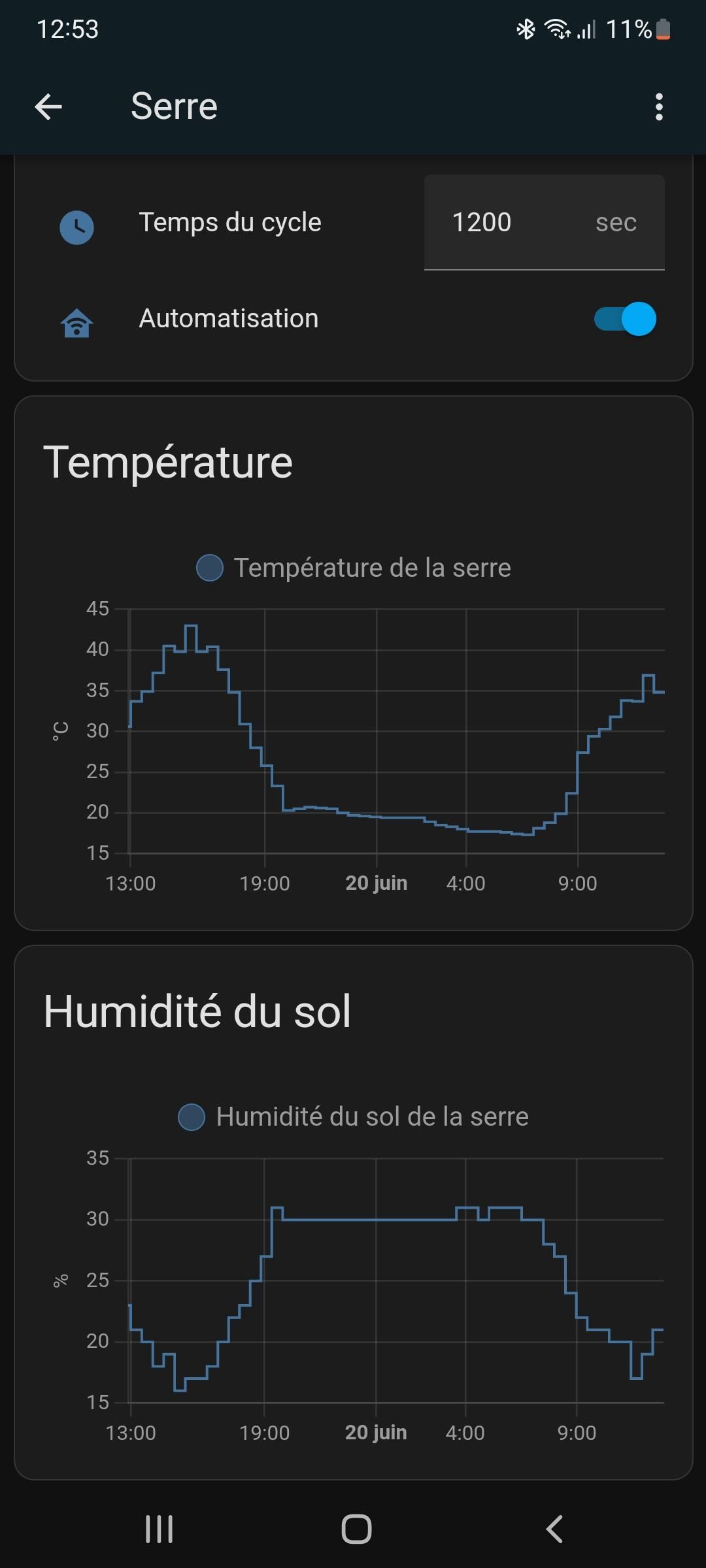
Task: Open the three-dot overflow menu
Action: [x=658, y=106]
